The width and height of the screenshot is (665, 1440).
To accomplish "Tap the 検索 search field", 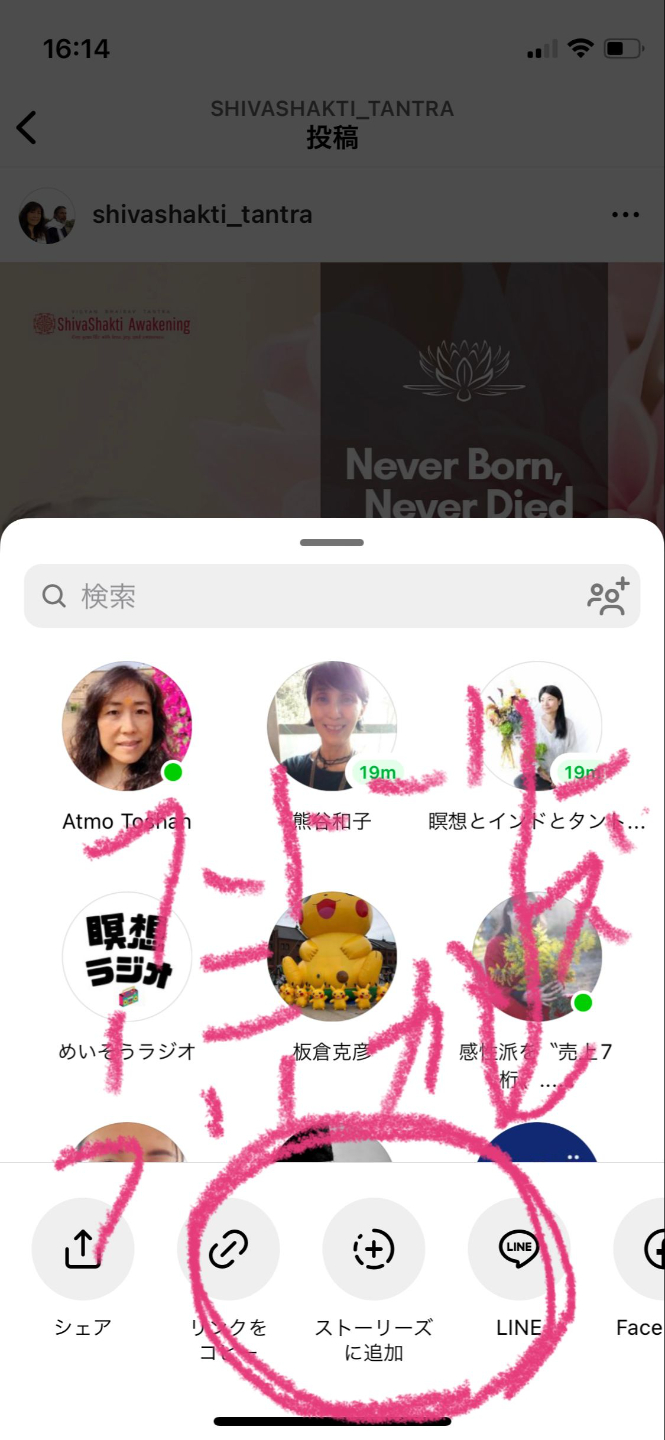I will click(x=300, y=596).
